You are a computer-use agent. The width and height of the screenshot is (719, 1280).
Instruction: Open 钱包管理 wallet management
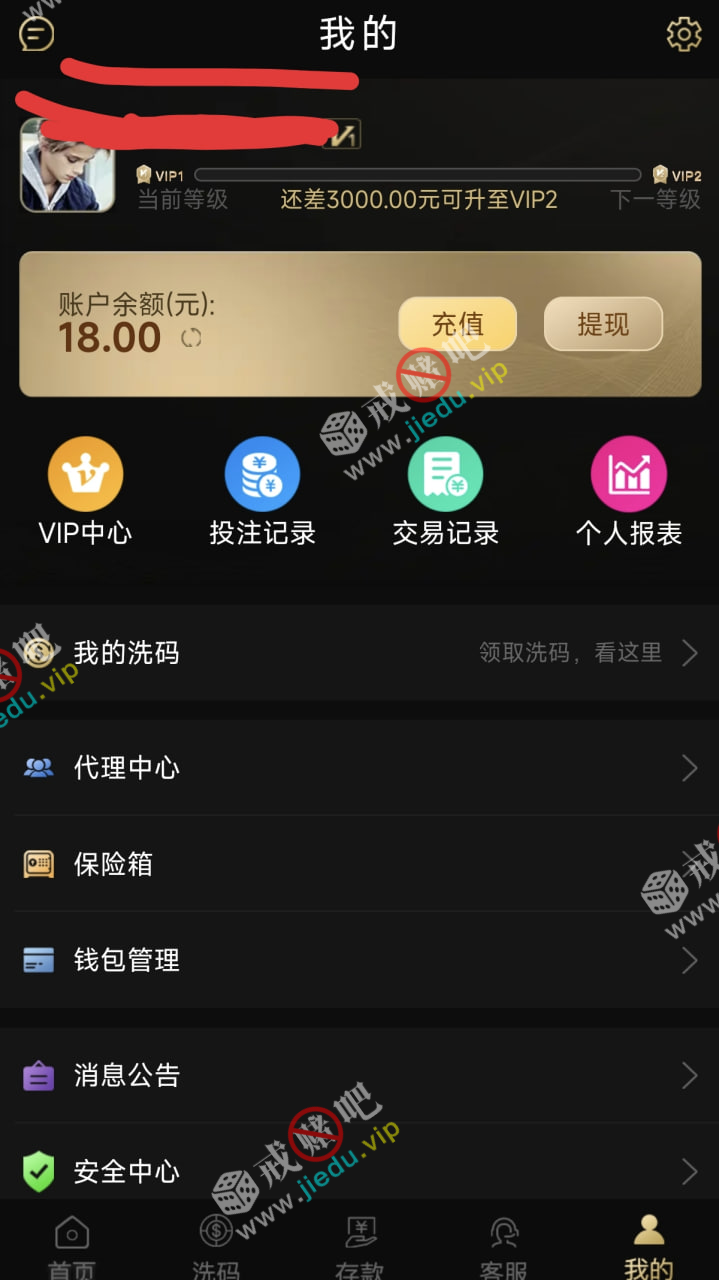pos(359,960)
